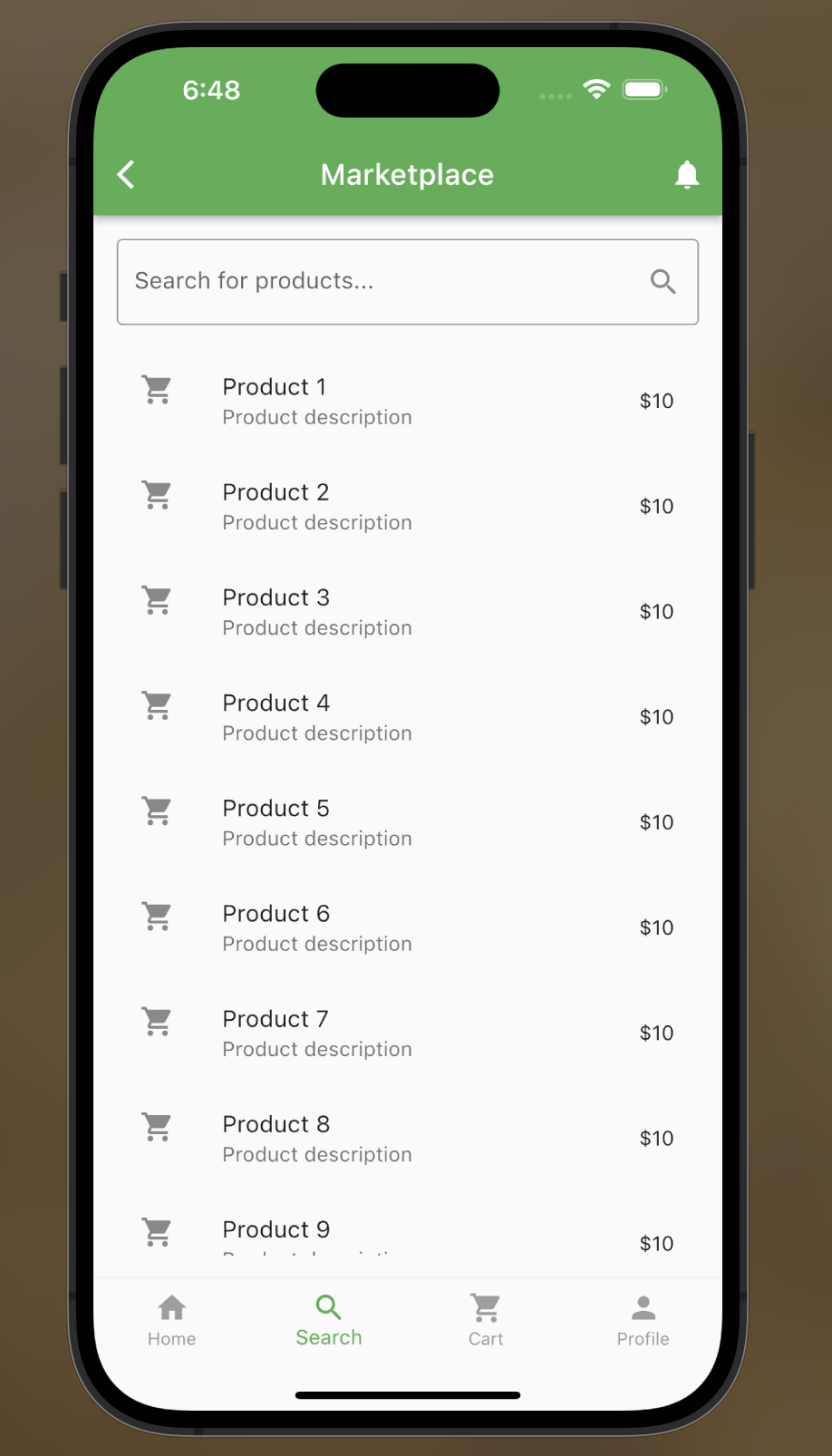The width and height of the screenshot is (832, 1456).
Task: Focus the Search for products field
Action: coord(381,281)
